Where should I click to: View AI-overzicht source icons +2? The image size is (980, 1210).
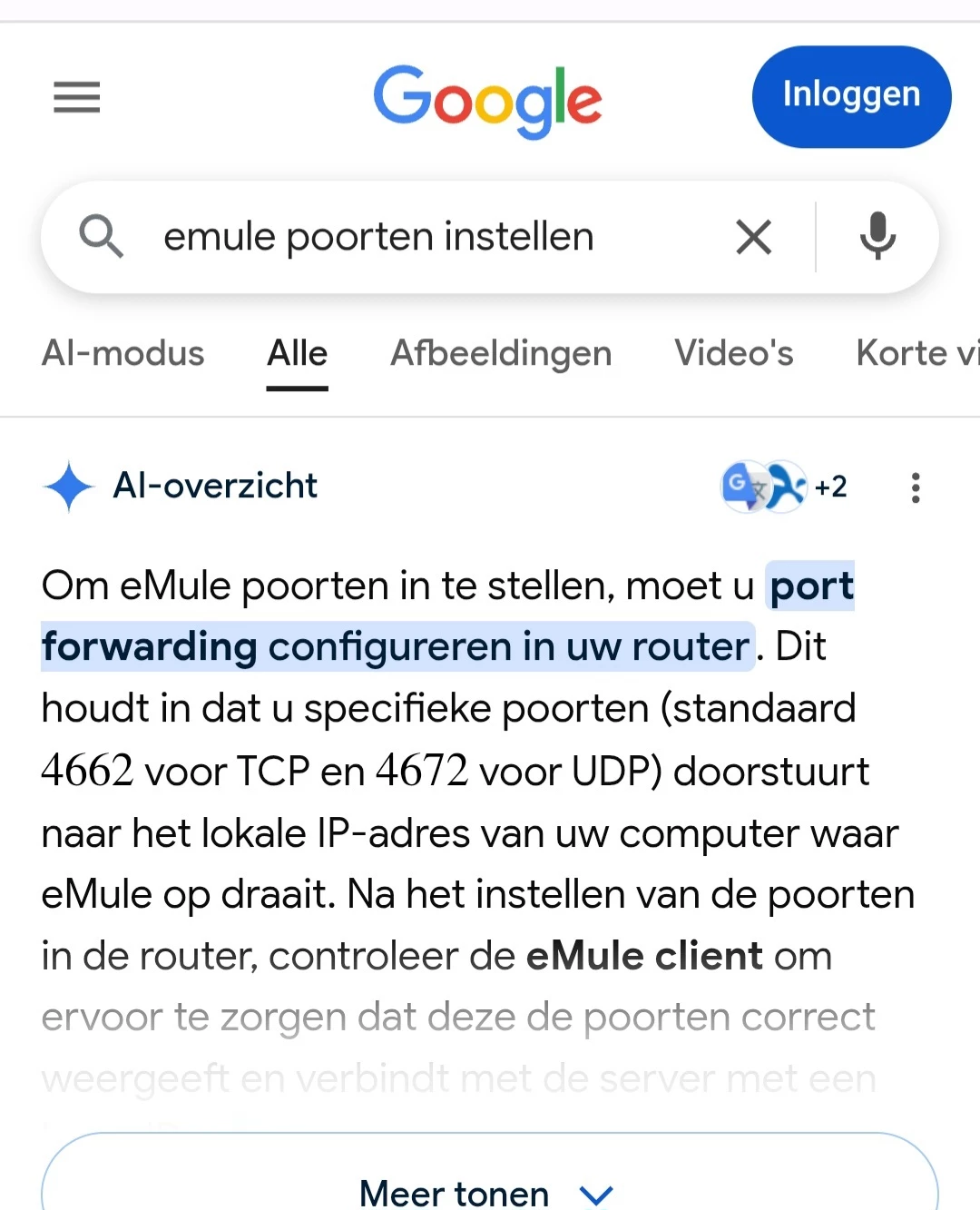click(x=783, y=487)
